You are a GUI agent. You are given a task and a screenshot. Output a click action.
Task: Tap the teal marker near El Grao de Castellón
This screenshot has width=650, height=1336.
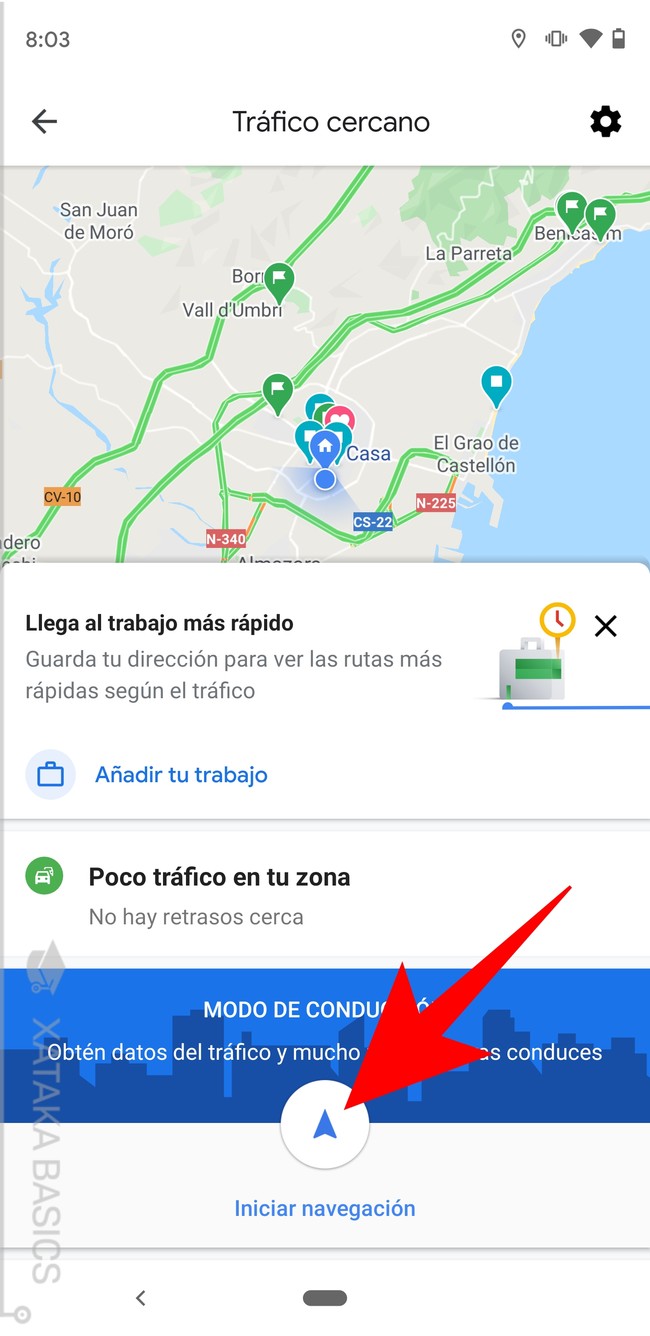click(x=496, y=383)
